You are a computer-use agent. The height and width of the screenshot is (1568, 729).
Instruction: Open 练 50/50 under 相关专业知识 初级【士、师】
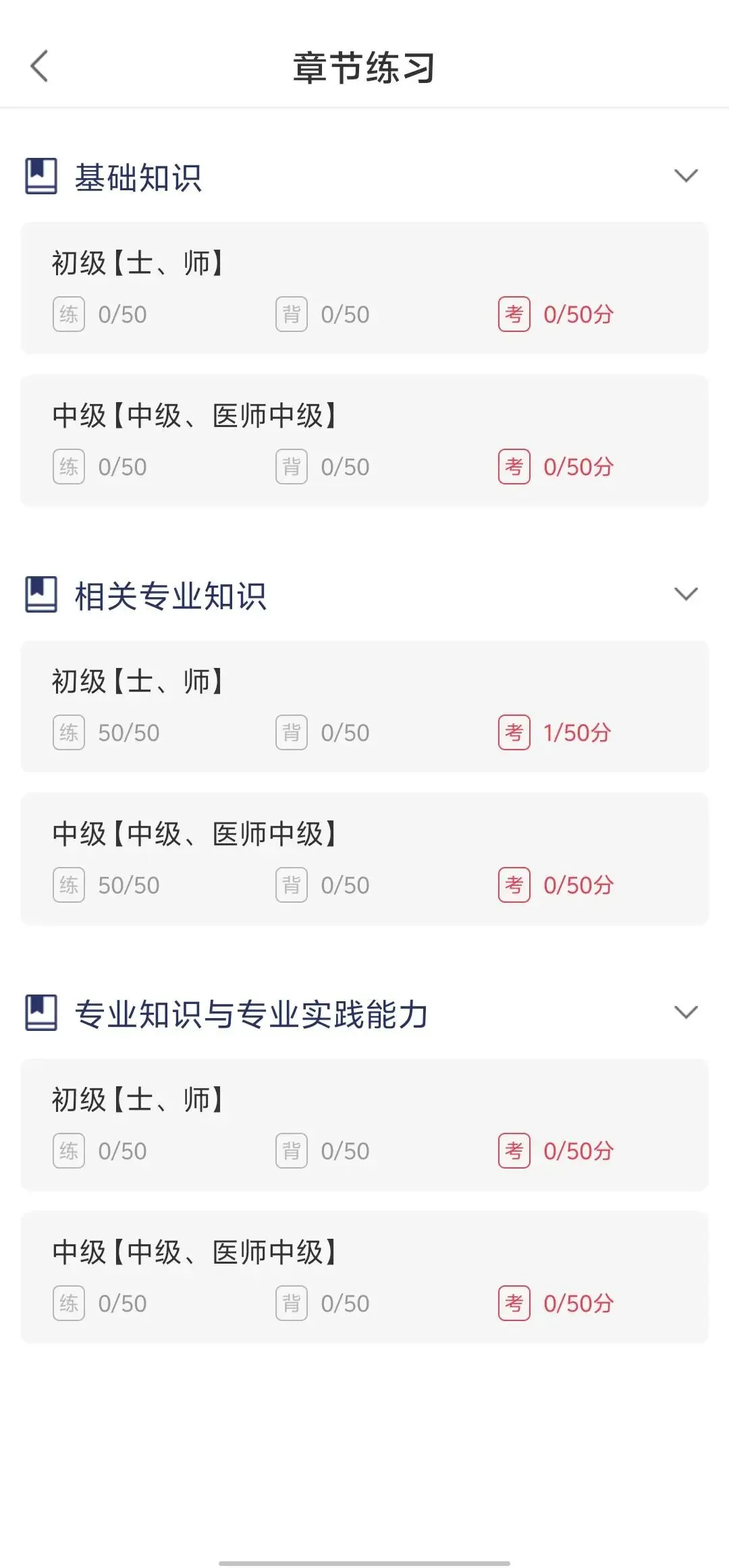tap(107, 733)
